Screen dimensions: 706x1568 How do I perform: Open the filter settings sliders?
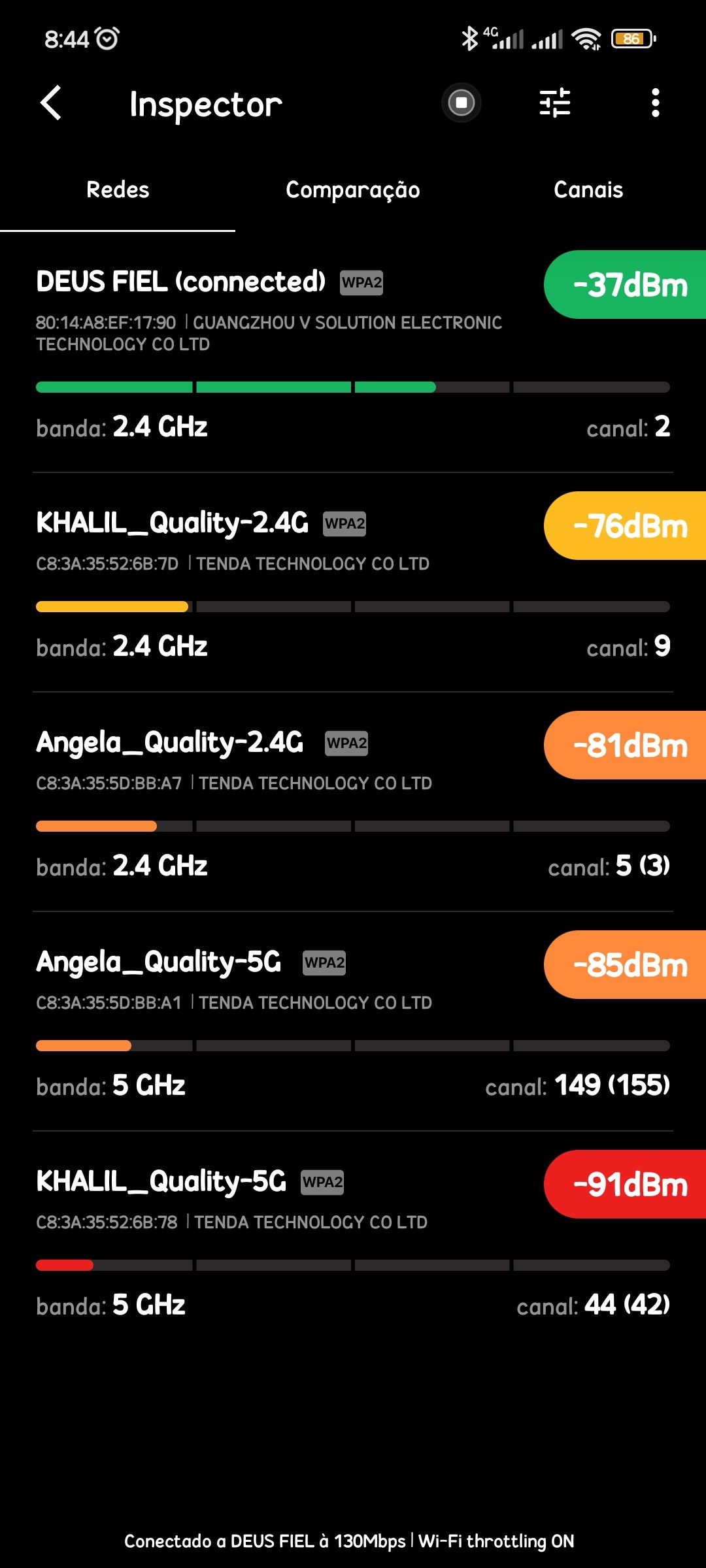[555, 103]
